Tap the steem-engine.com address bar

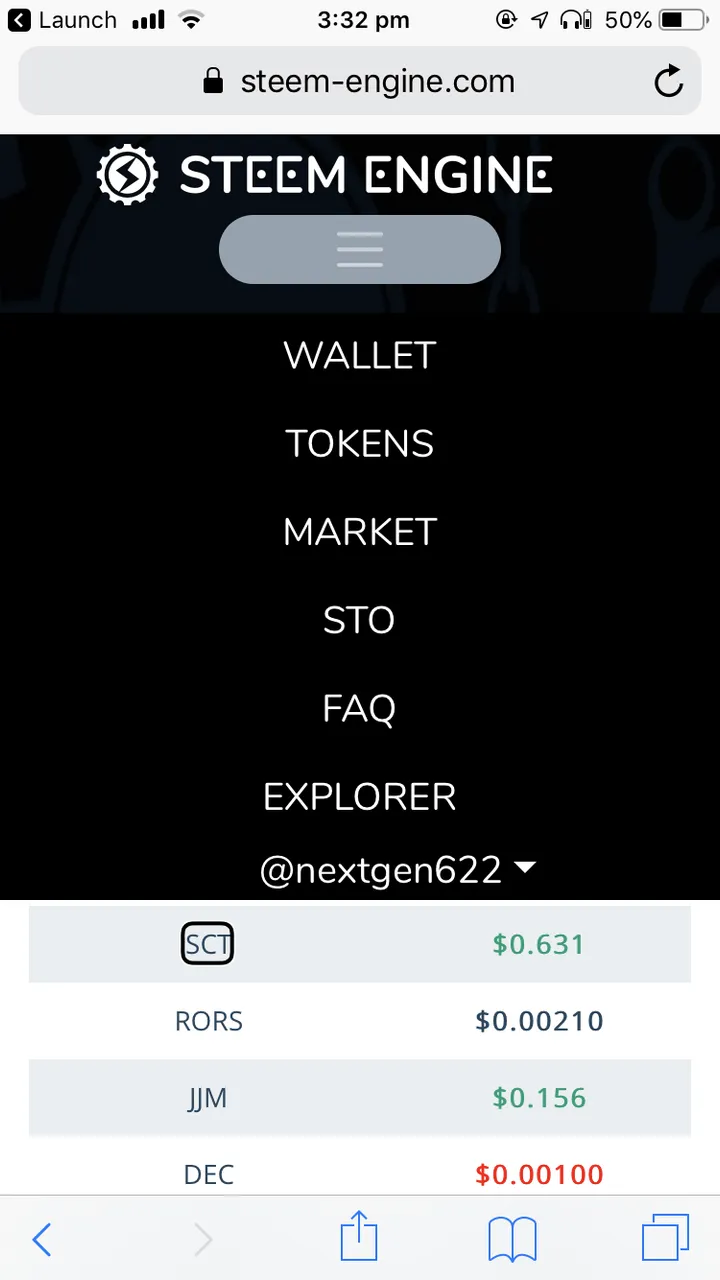tap(360, 81)
